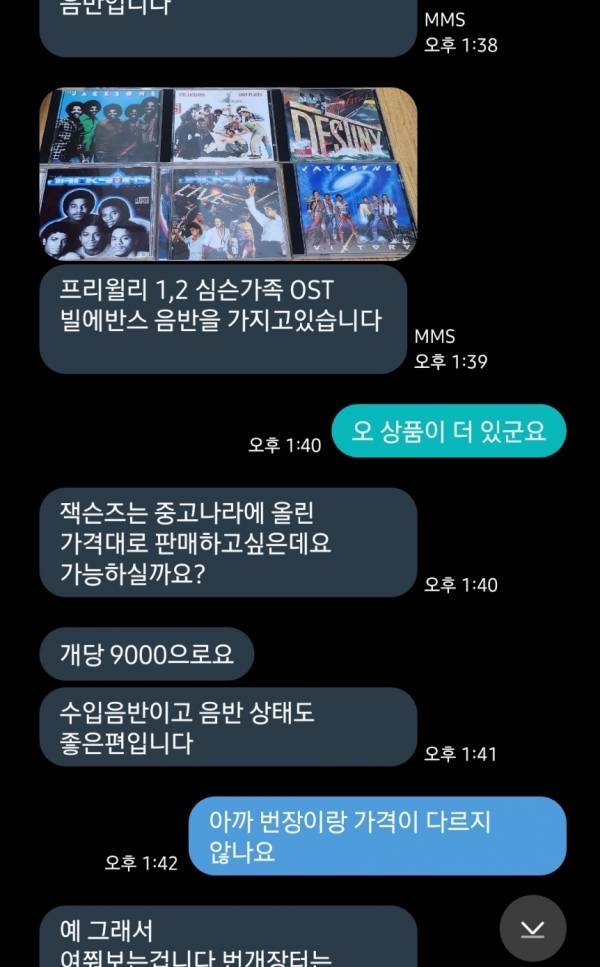The image size is (600, 967).
Task: Open the MMS photo of Jacksons CDs
Action: [x=227, y=173]
